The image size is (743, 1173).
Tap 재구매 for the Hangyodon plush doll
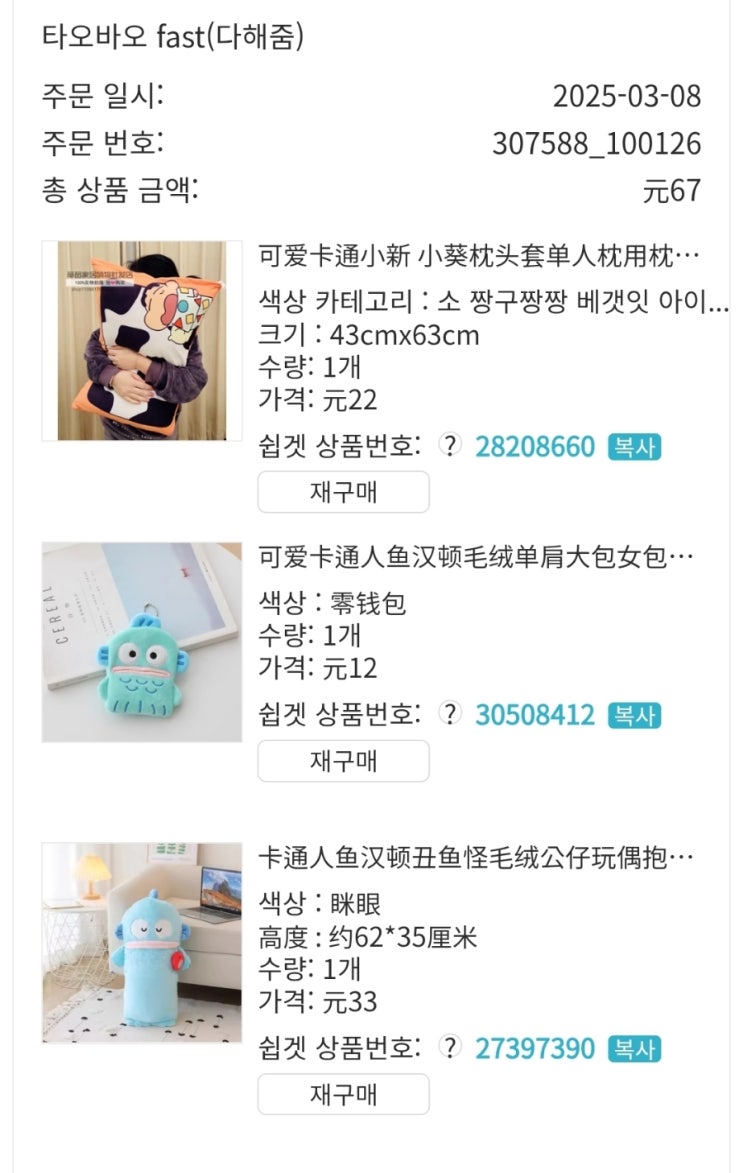coord(343,1094)
